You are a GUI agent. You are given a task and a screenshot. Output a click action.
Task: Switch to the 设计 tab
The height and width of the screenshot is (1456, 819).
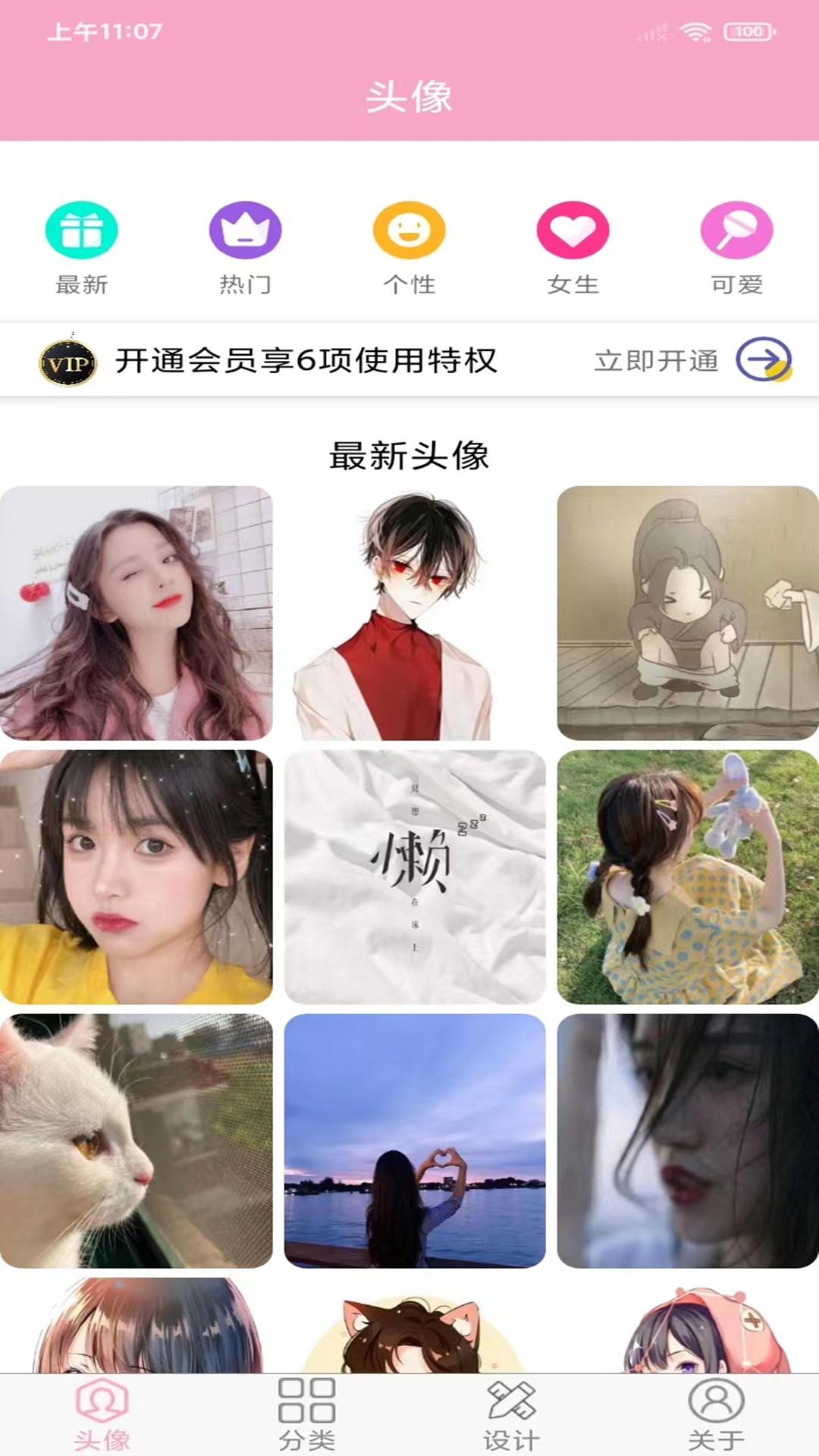[x=511, y=1414]
